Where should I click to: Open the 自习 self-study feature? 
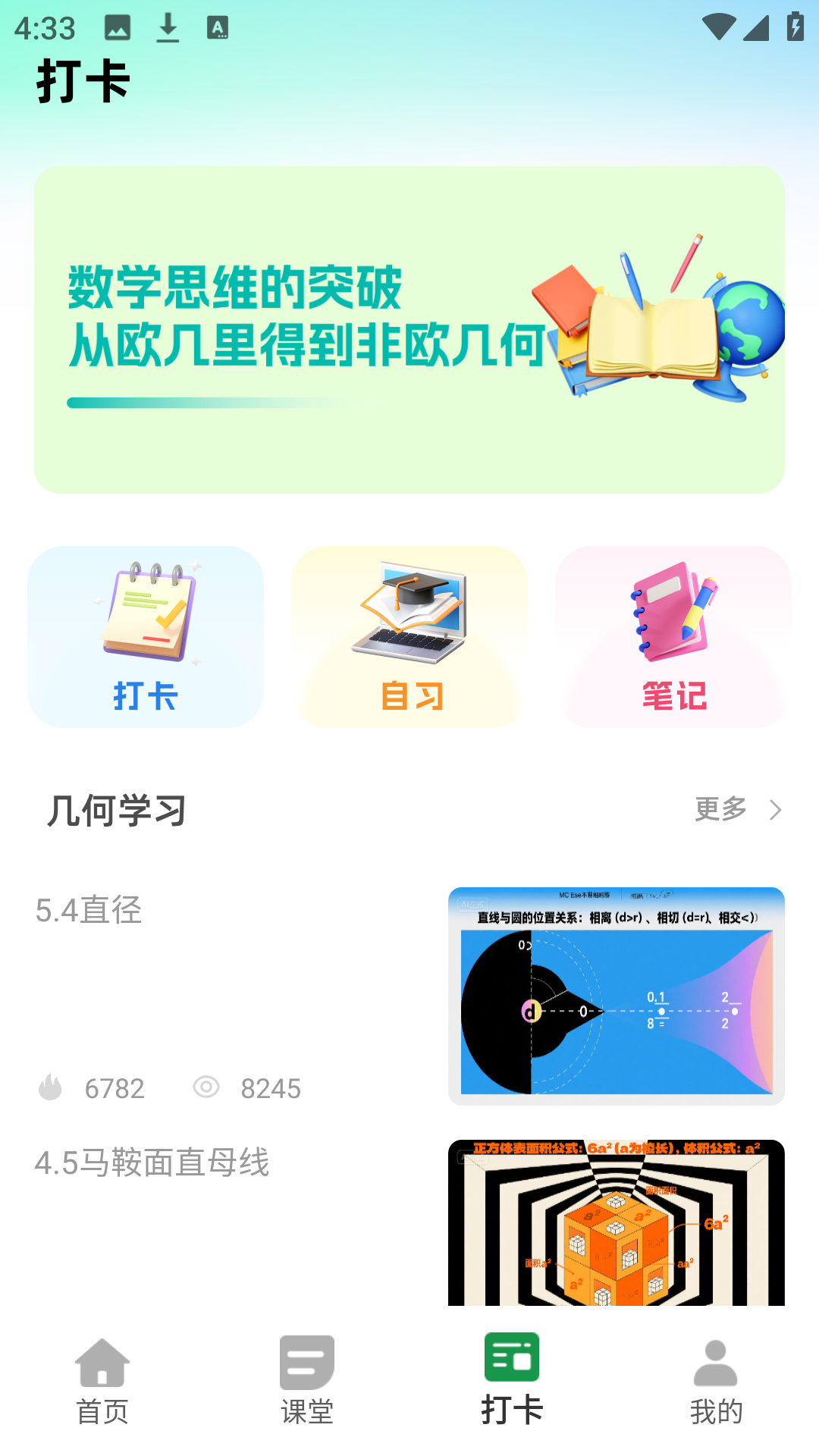click(x=409, y=638)
